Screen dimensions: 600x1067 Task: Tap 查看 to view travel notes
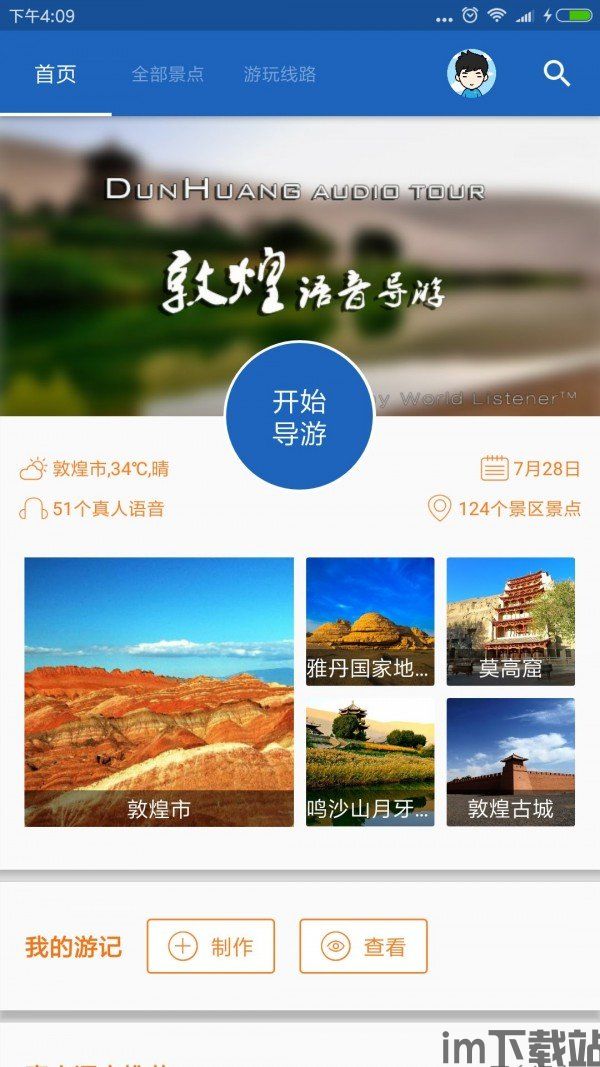363,946
